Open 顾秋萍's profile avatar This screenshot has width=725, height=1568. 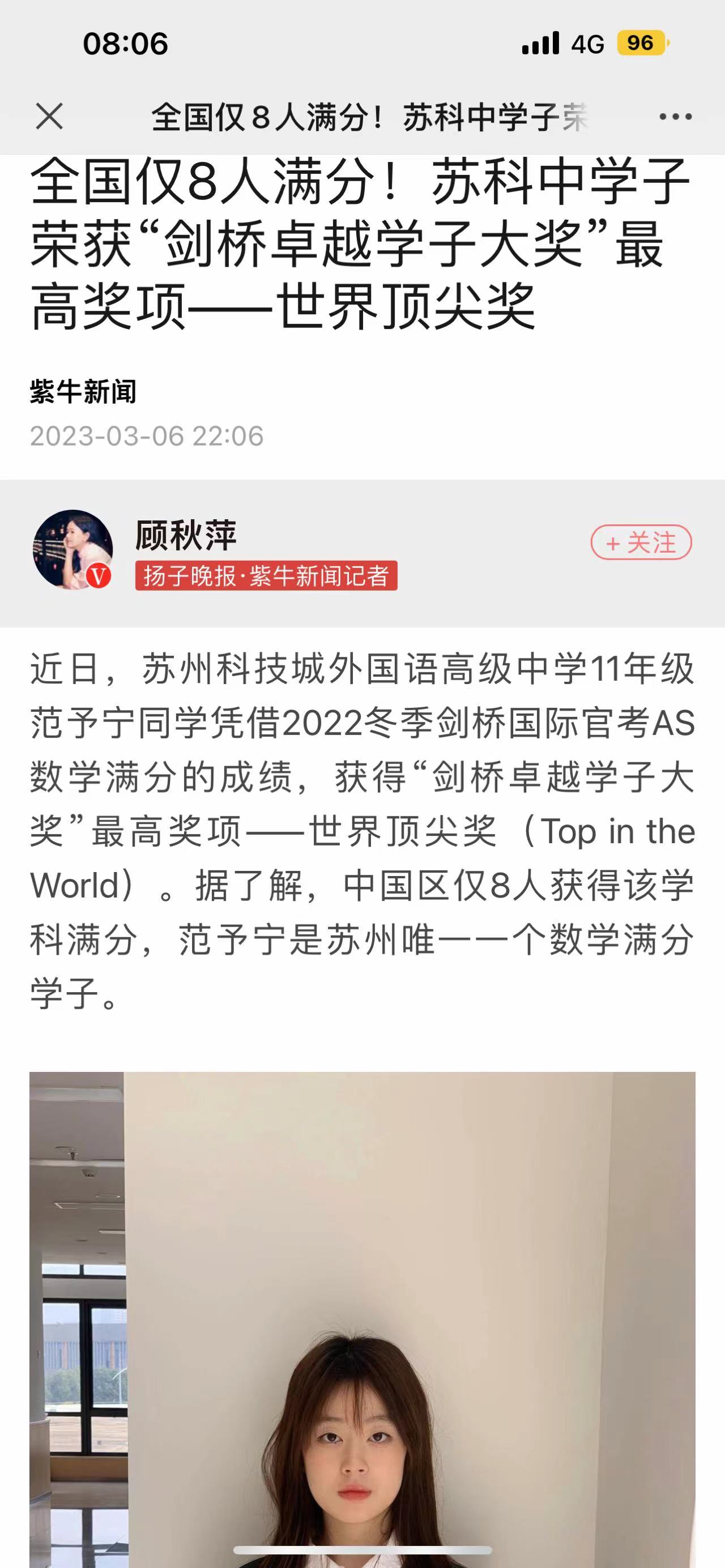pyautogui.click(x=72, y=549)
